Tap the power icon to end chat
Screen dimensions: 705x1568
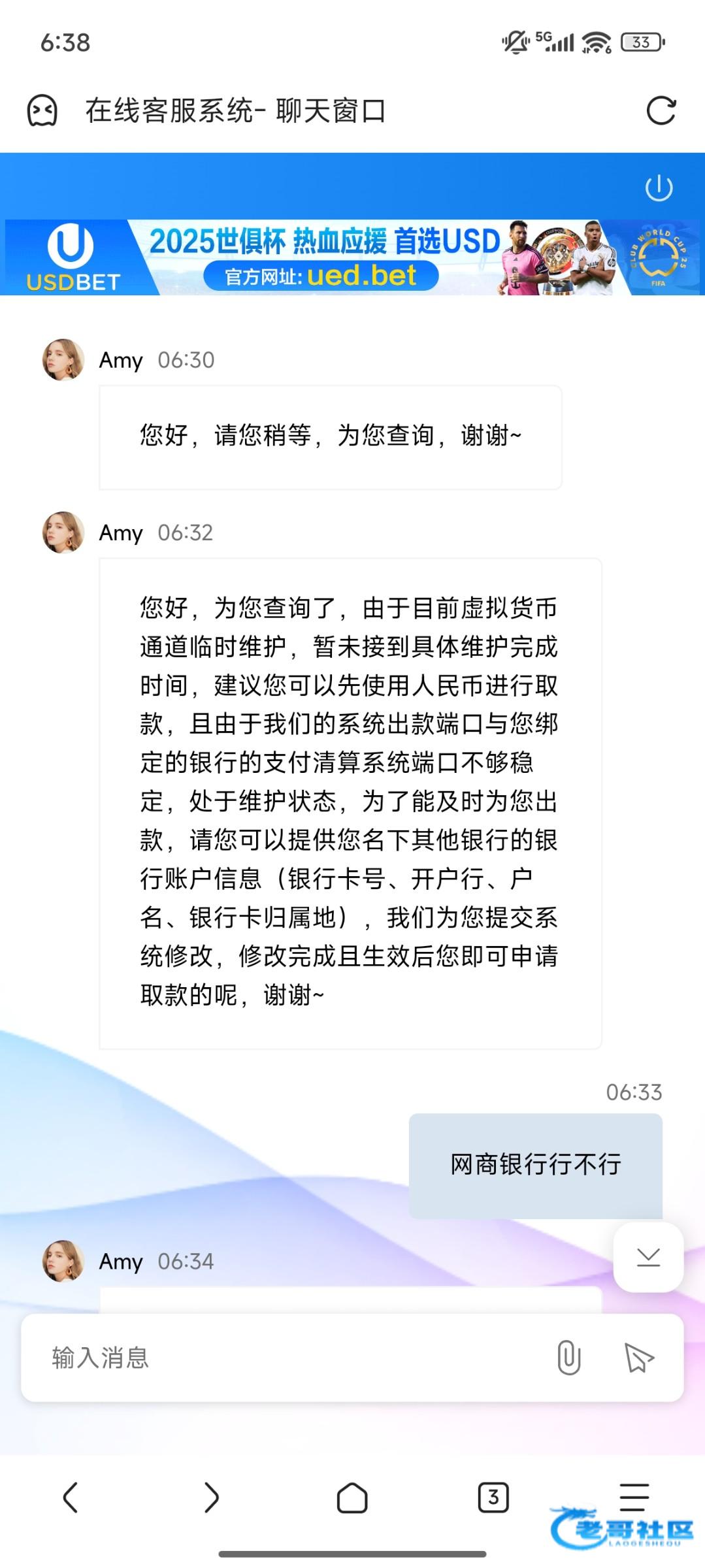pos(659,188)
